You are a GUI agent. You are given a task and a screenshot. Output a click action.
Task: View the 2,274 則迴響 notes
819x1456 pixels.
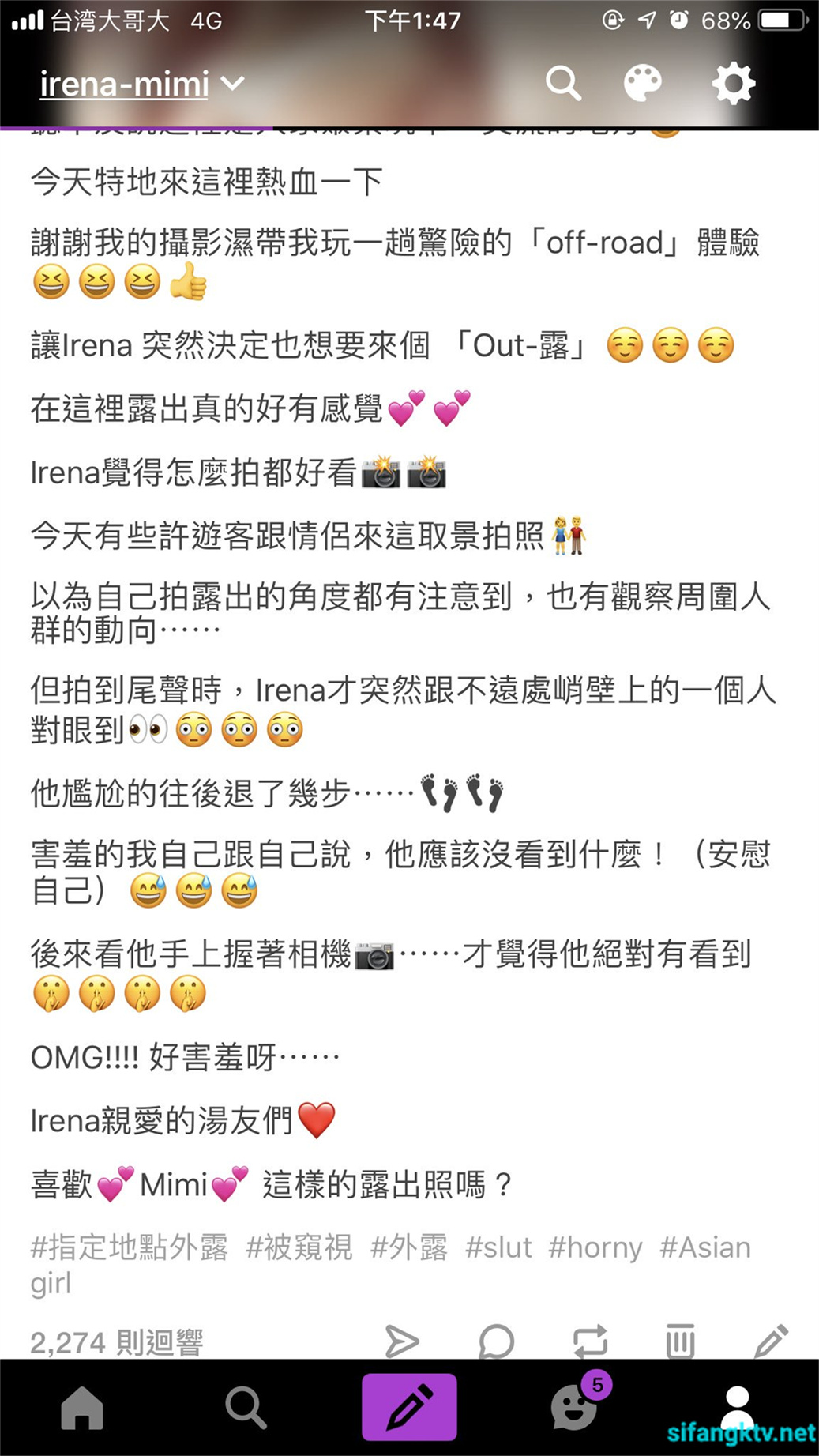click(117, 1341)
